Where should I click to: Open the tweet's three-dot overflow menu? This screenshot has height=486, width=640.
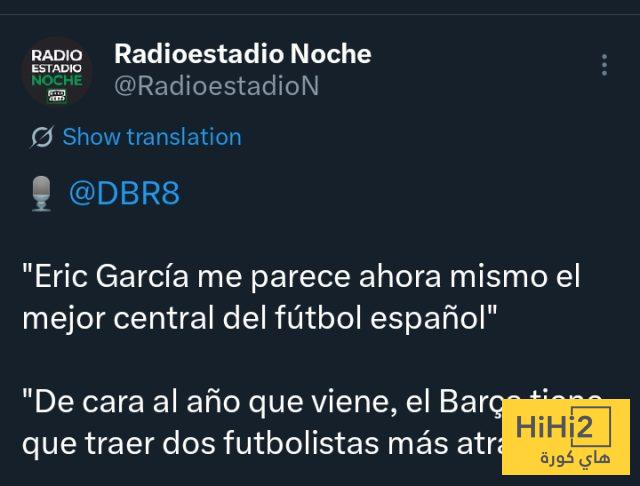[x=604, y=66]
